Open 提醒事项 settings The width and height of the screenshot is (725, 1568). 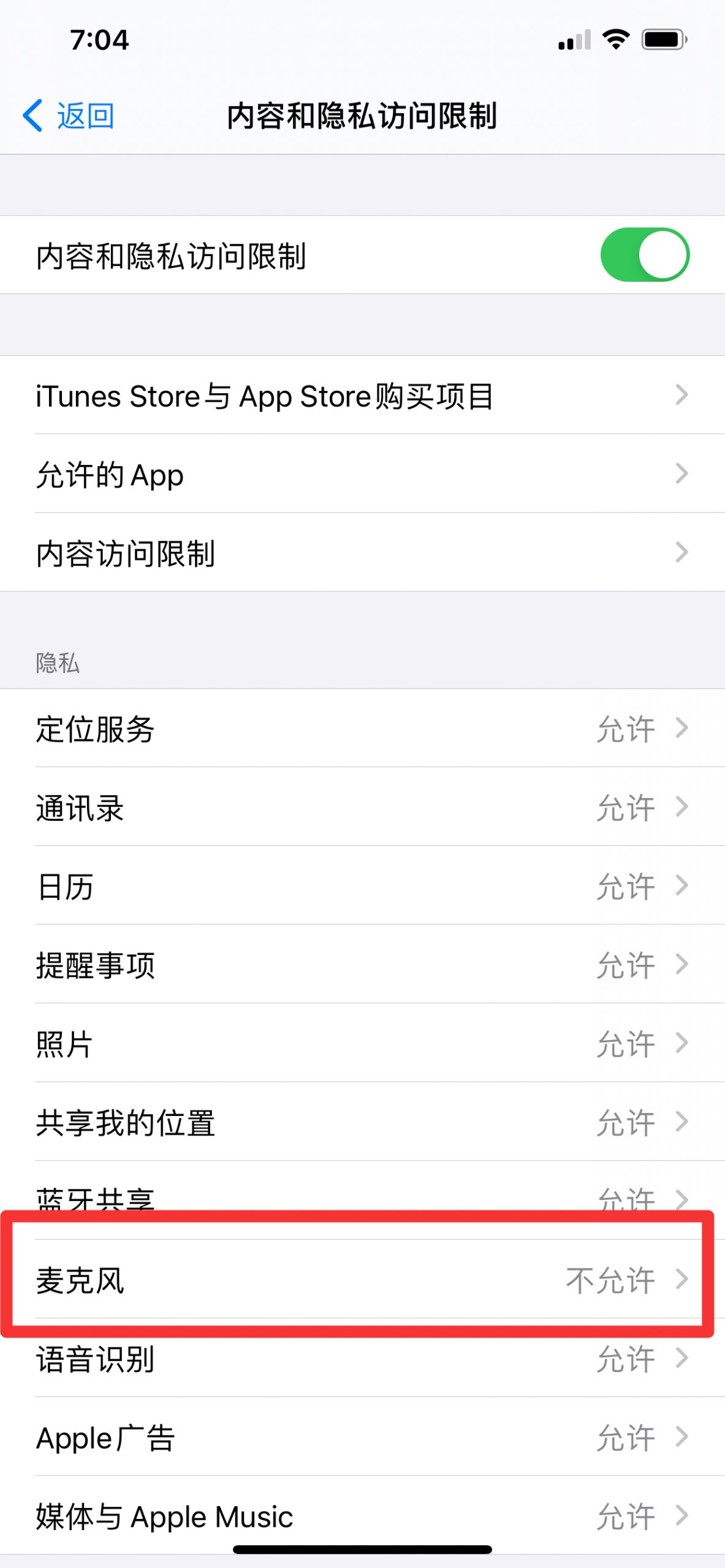(x=362, y=964)
